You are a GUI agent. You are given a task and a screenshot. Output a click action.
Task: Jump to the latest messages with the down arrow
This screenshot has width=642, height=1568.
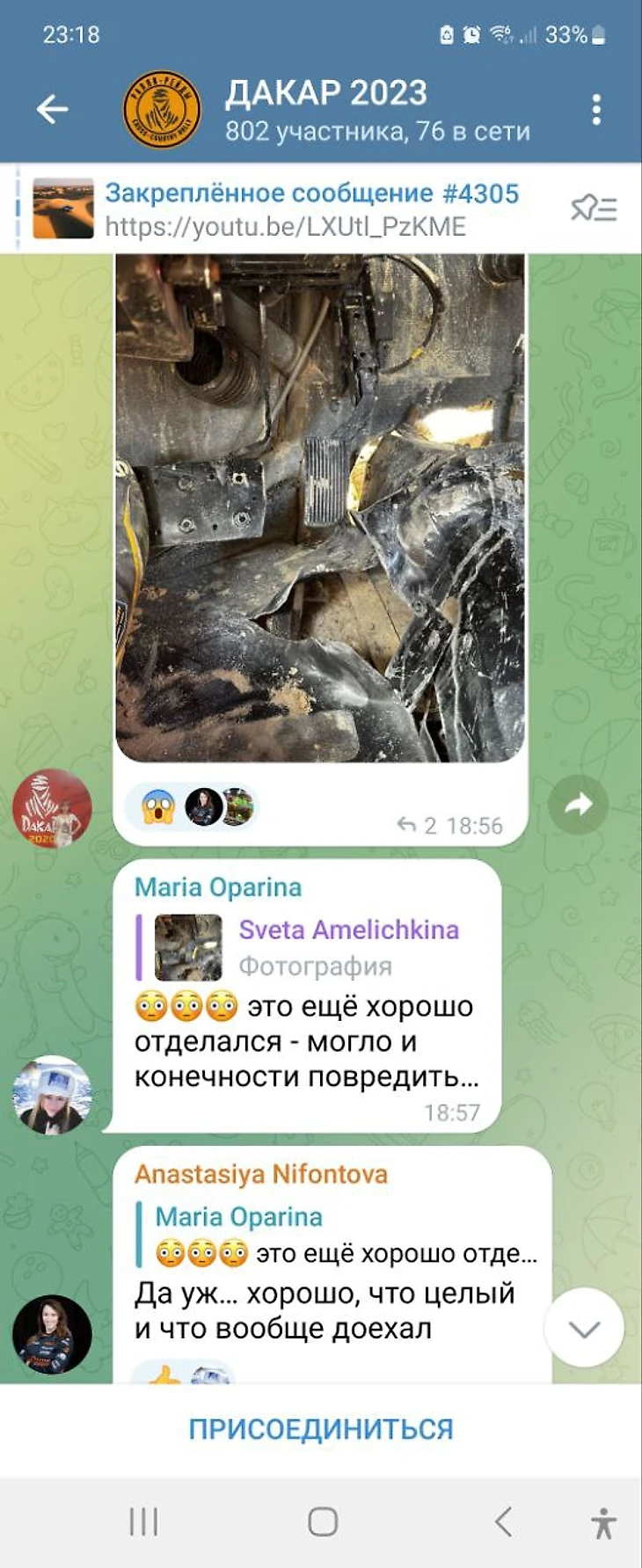pyautogui.click(x=584, y=1328)
